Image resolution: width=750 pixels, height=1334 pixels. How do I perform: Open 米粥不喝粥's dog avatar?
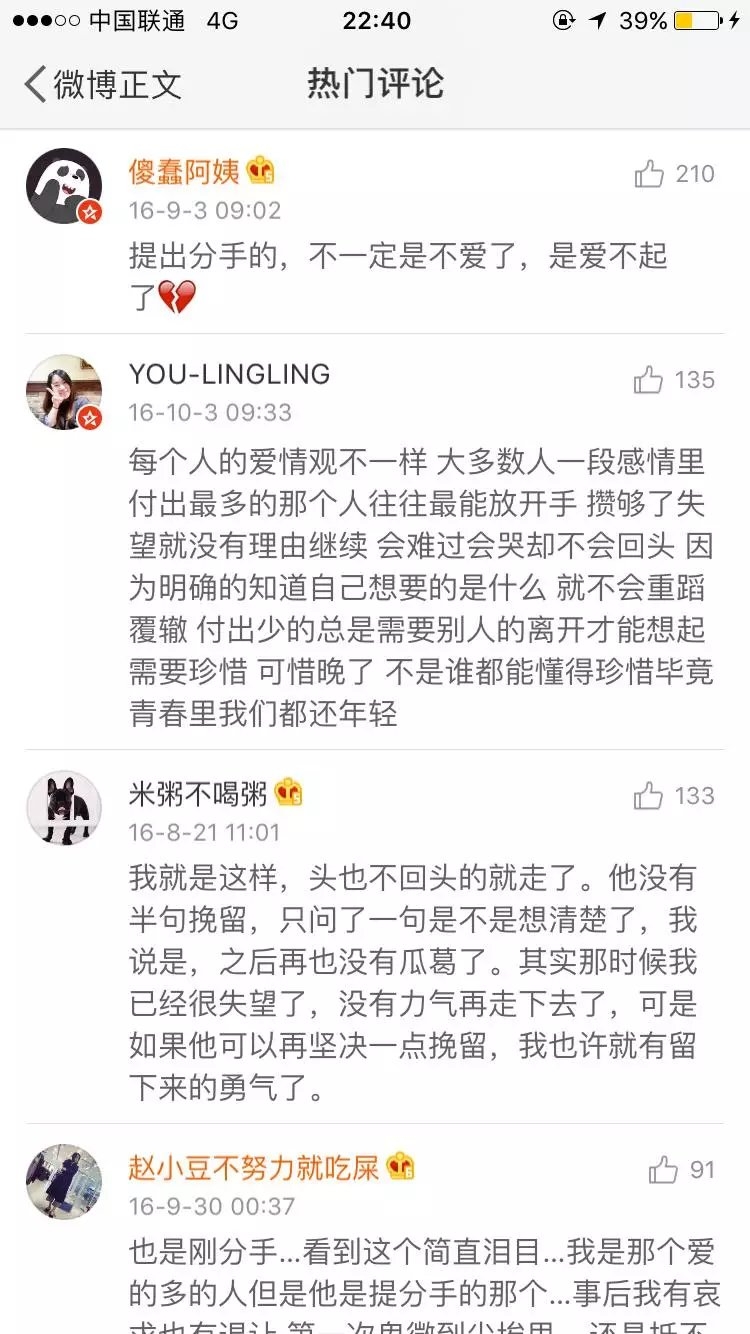(64, 808)
